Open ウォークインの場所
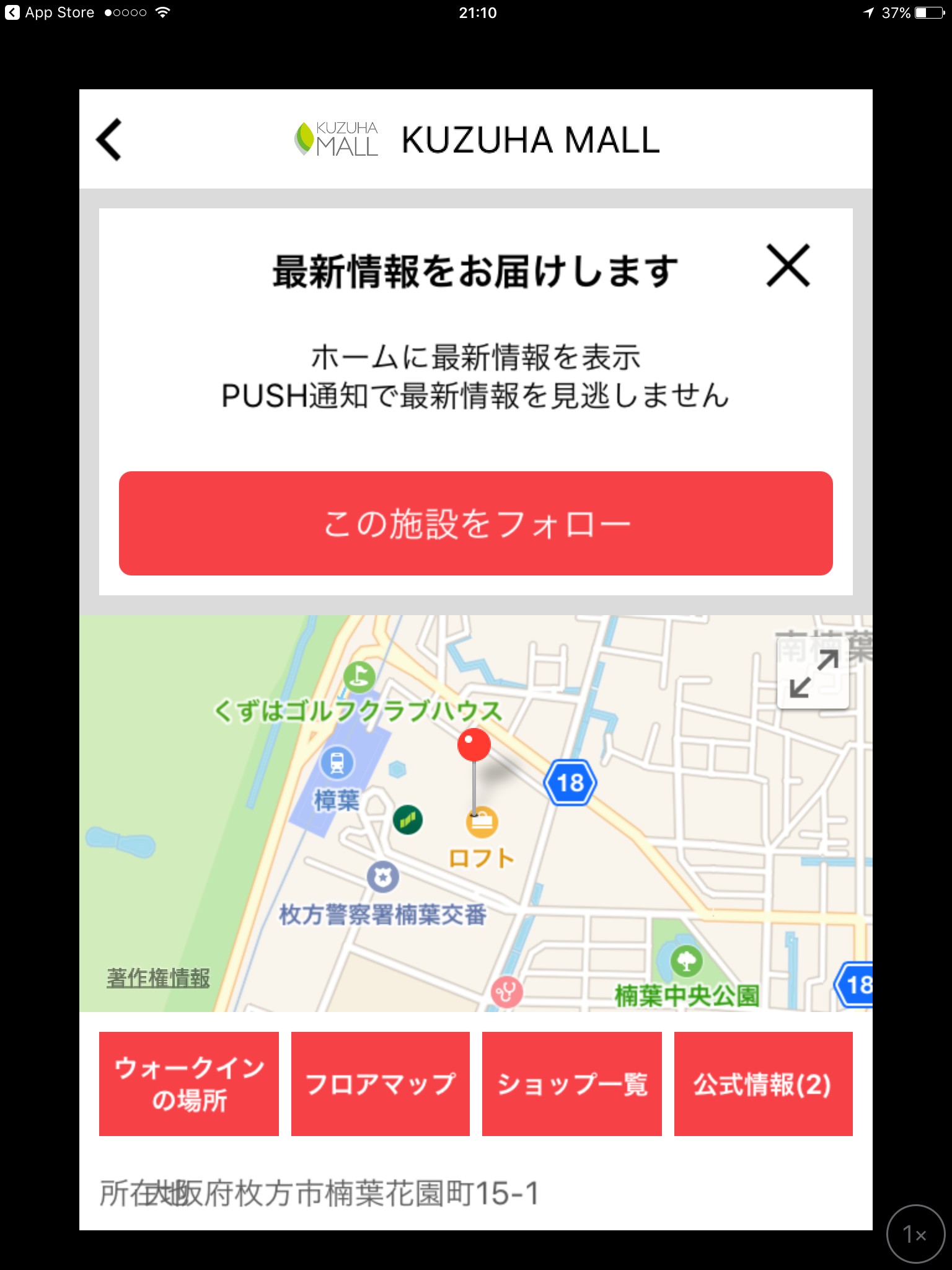The width and height of the screenshot is (952, 1270). [189, 1083]
